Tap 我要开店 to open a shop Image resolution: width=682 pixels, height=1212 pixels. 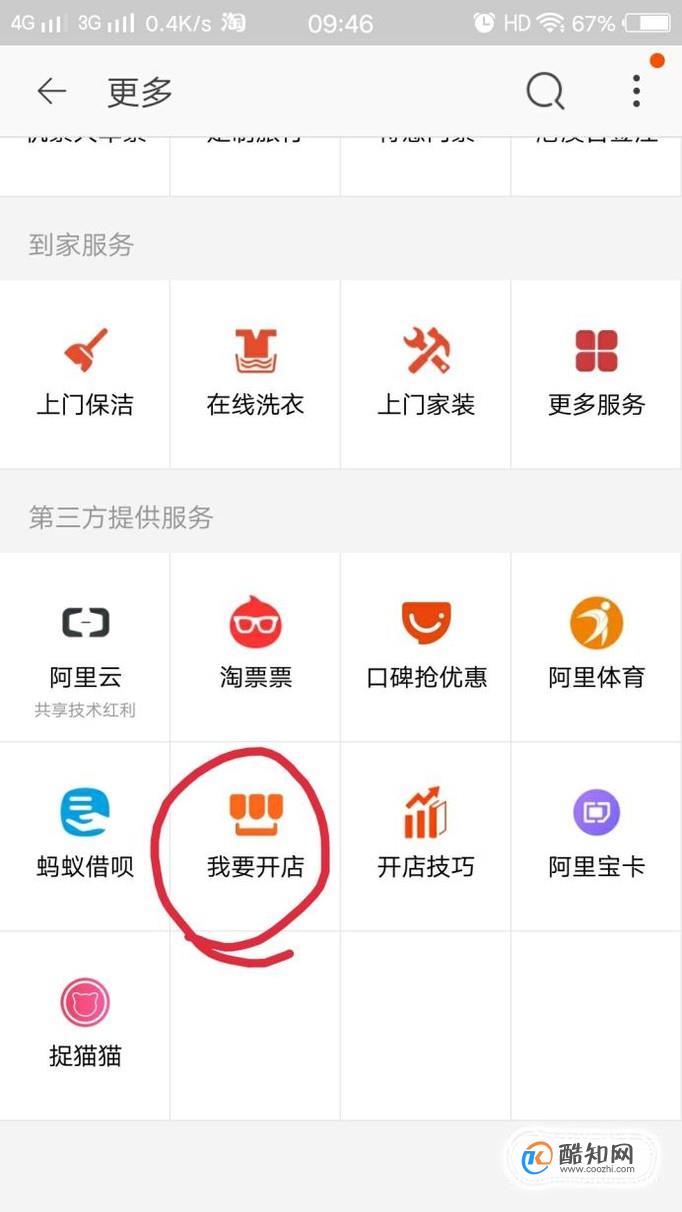coord(255,836)
